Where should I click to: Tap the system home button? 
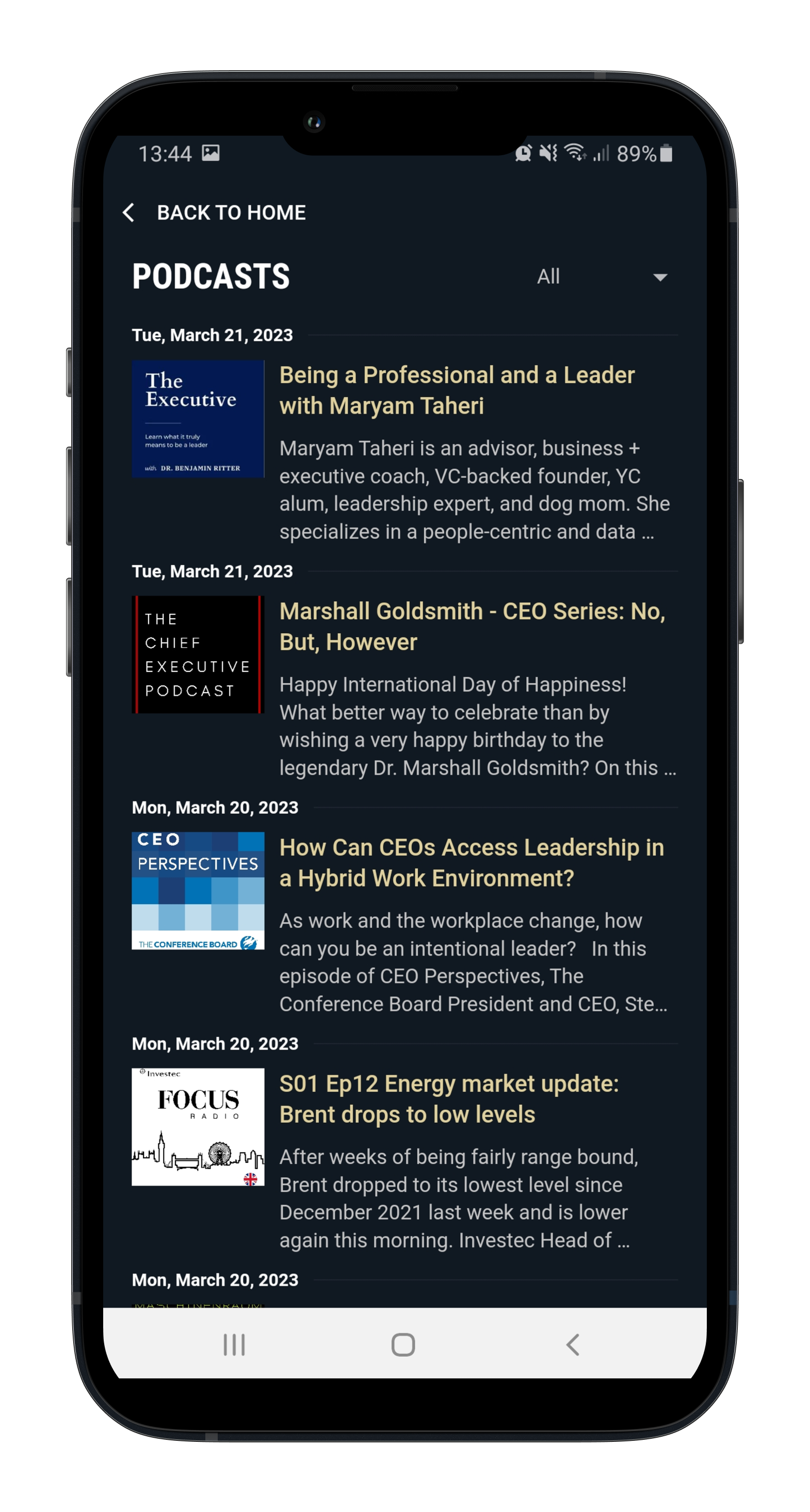point(403,1344)
